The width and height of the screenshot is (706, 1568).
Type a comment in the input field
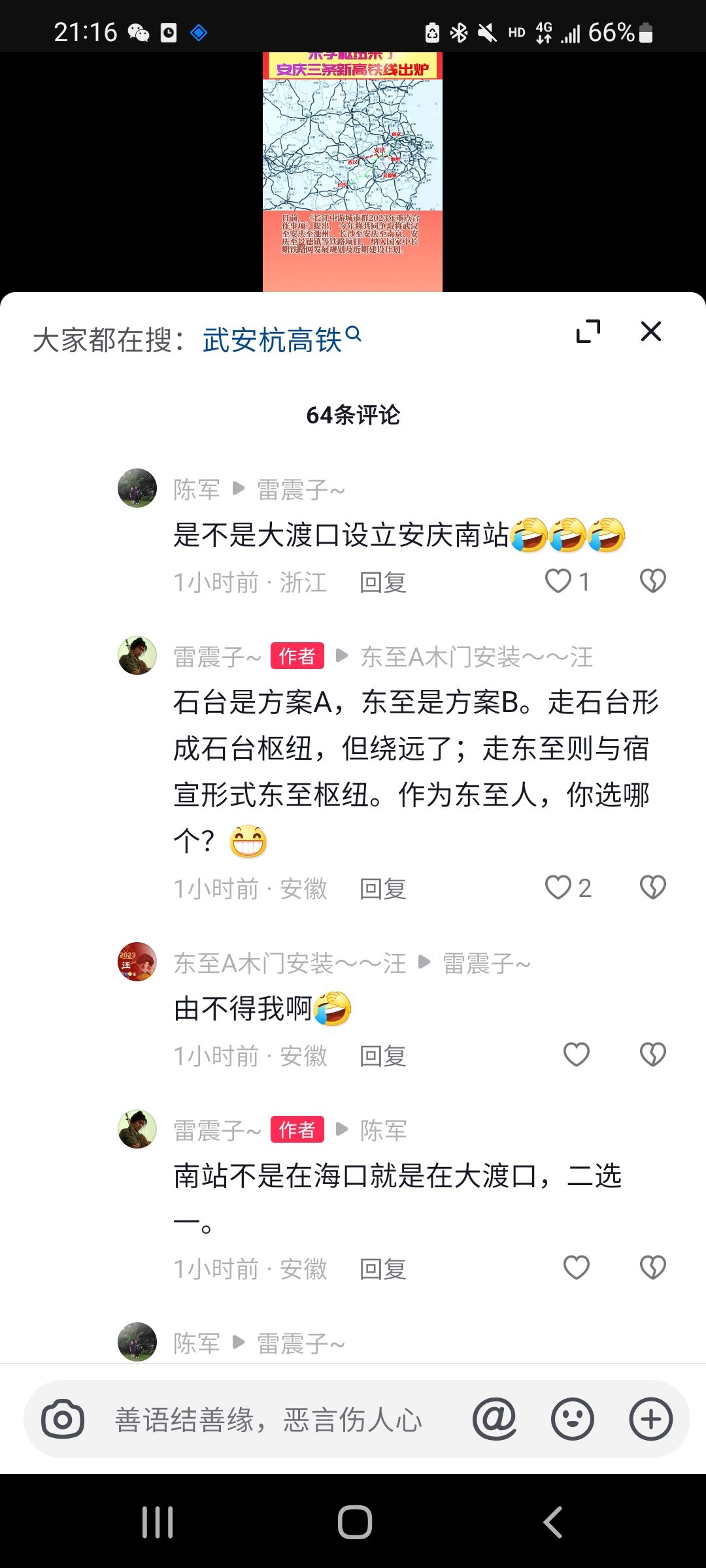point(268,1419)
